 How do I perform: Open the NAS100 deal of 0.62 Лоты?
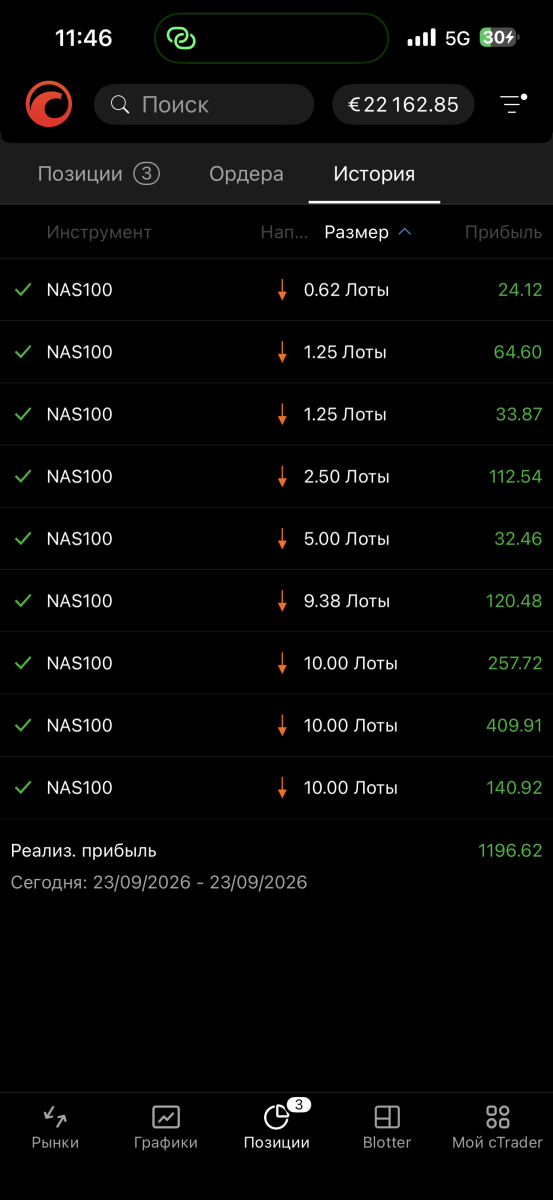pos(276,290)
